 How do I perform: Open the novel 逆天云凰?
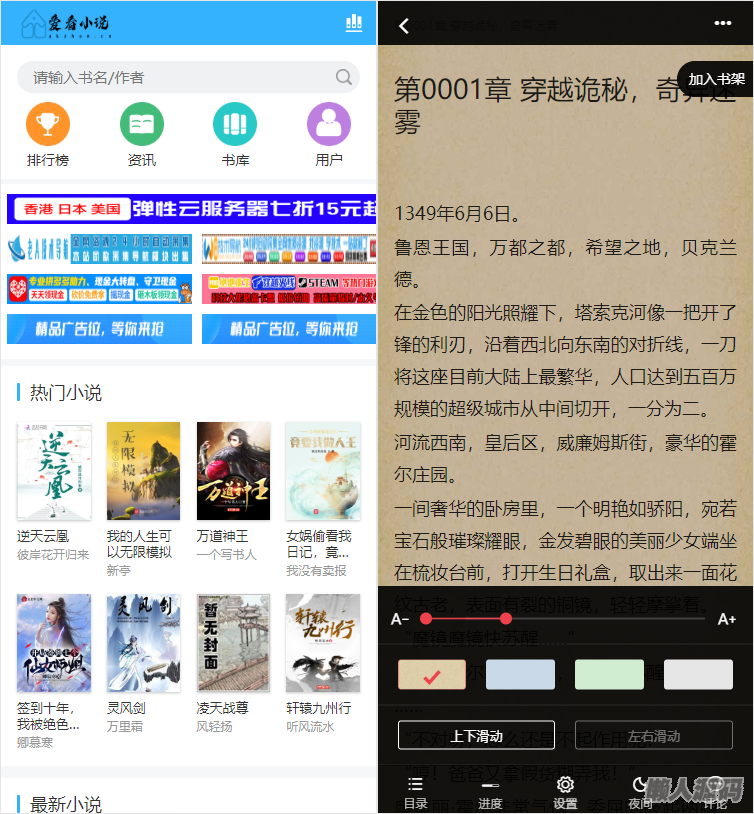[x=54, y=472]
